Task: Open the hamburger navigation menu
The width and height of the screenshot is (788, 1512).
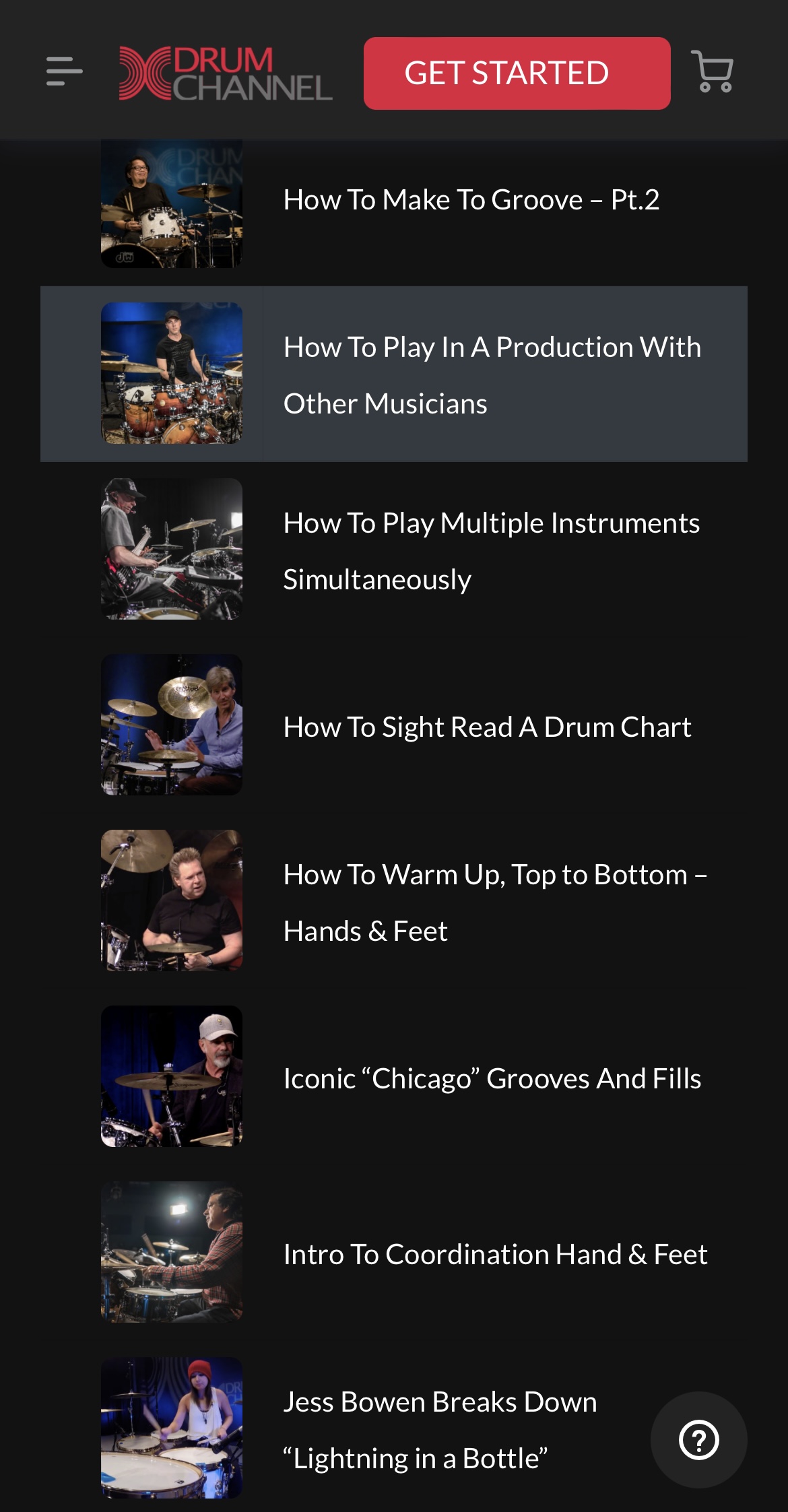Action: coord(64,72)
